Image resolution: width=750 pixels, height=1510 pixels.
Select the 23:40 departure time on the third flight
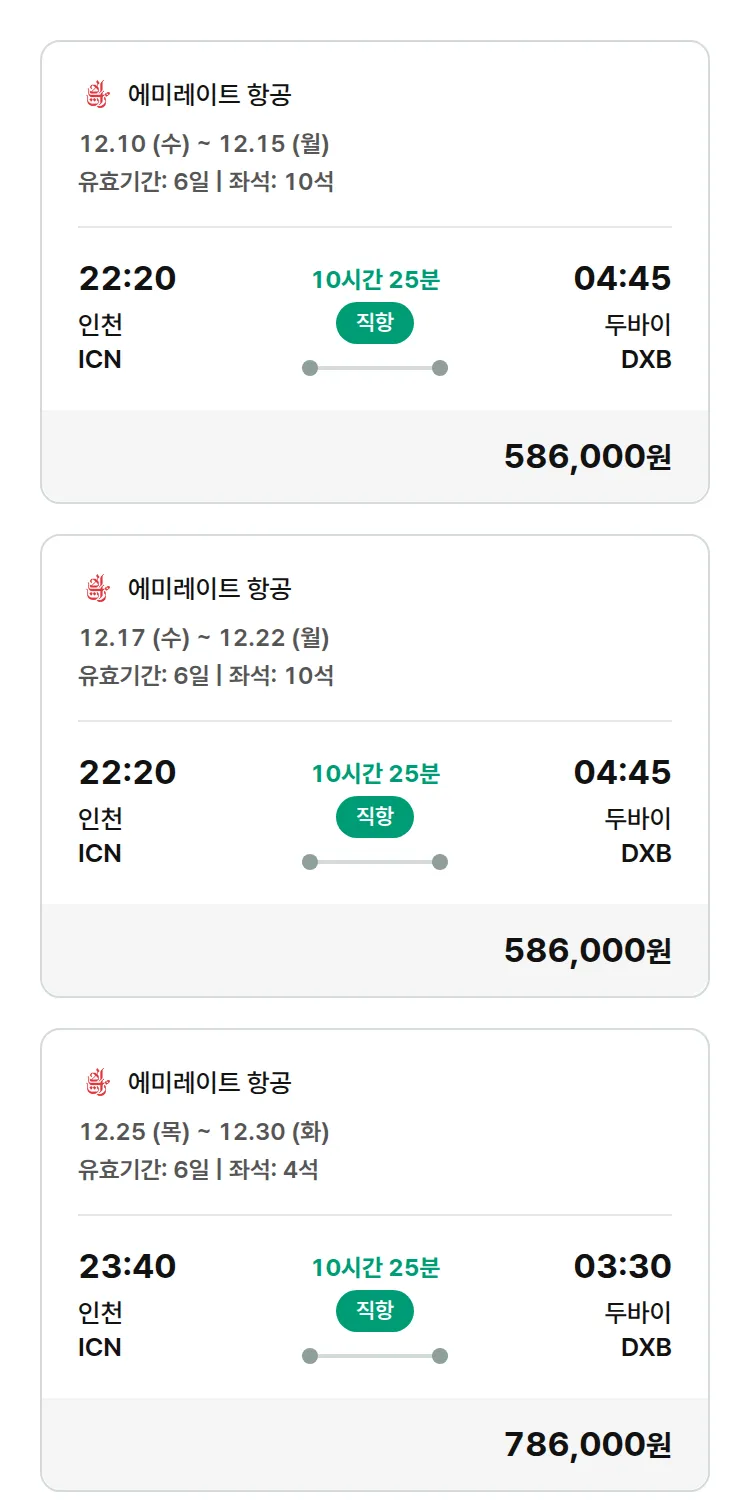coord(126,1266)
